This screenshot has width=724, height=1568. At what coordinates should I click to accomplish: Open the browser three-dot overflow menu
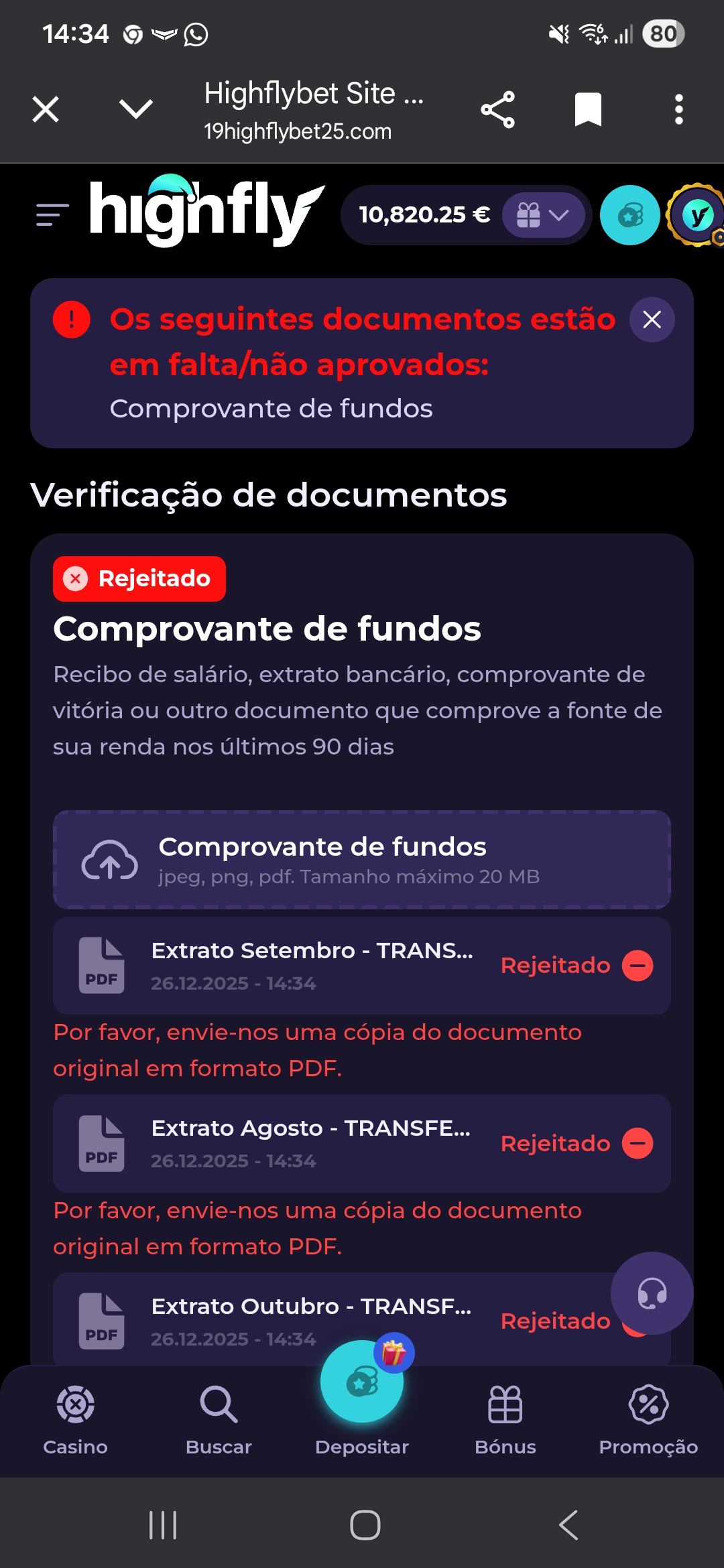[x=679, y=109]
